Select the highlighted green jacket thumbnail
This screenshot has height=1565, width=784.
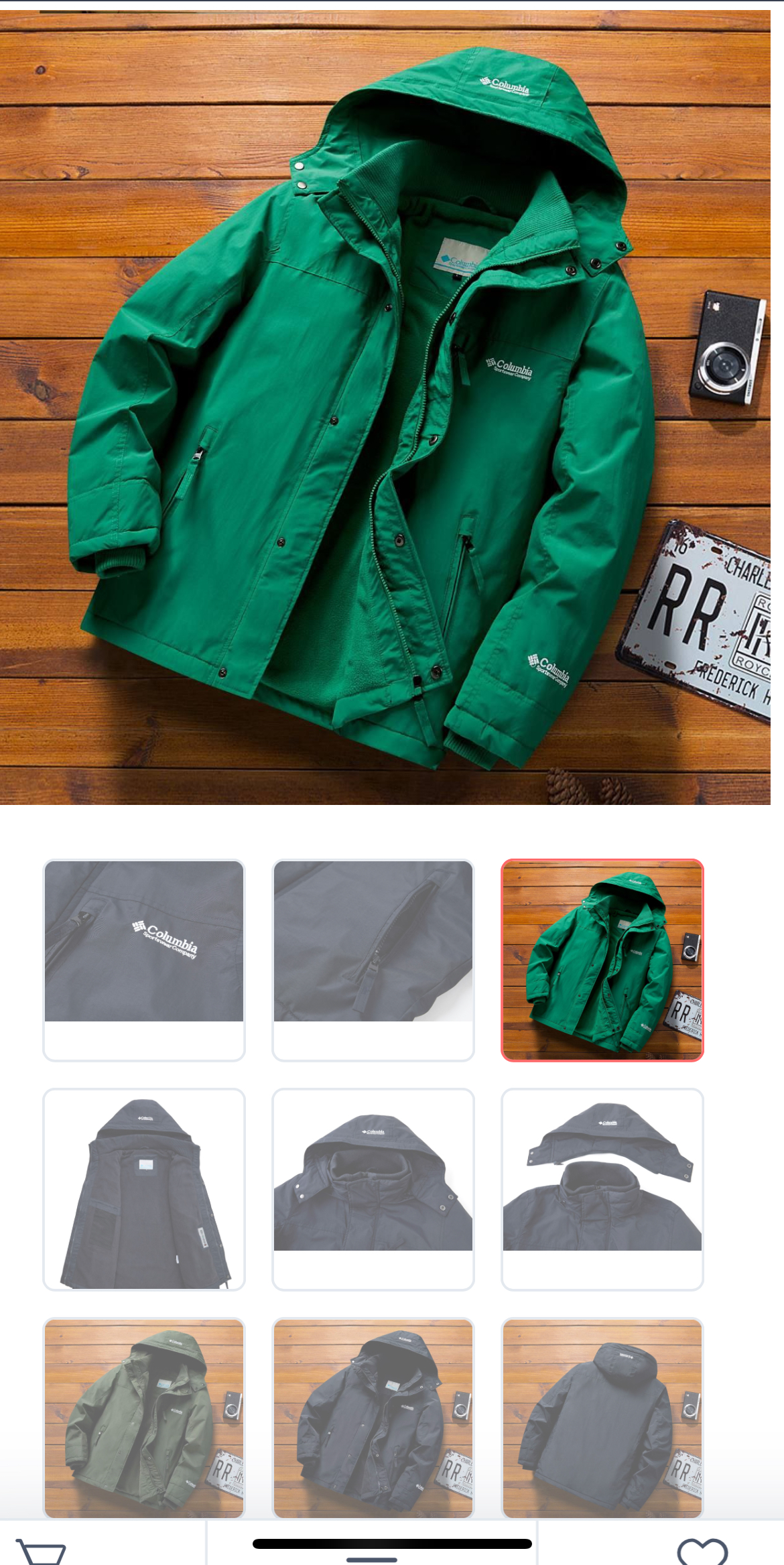tap(602, 960)
